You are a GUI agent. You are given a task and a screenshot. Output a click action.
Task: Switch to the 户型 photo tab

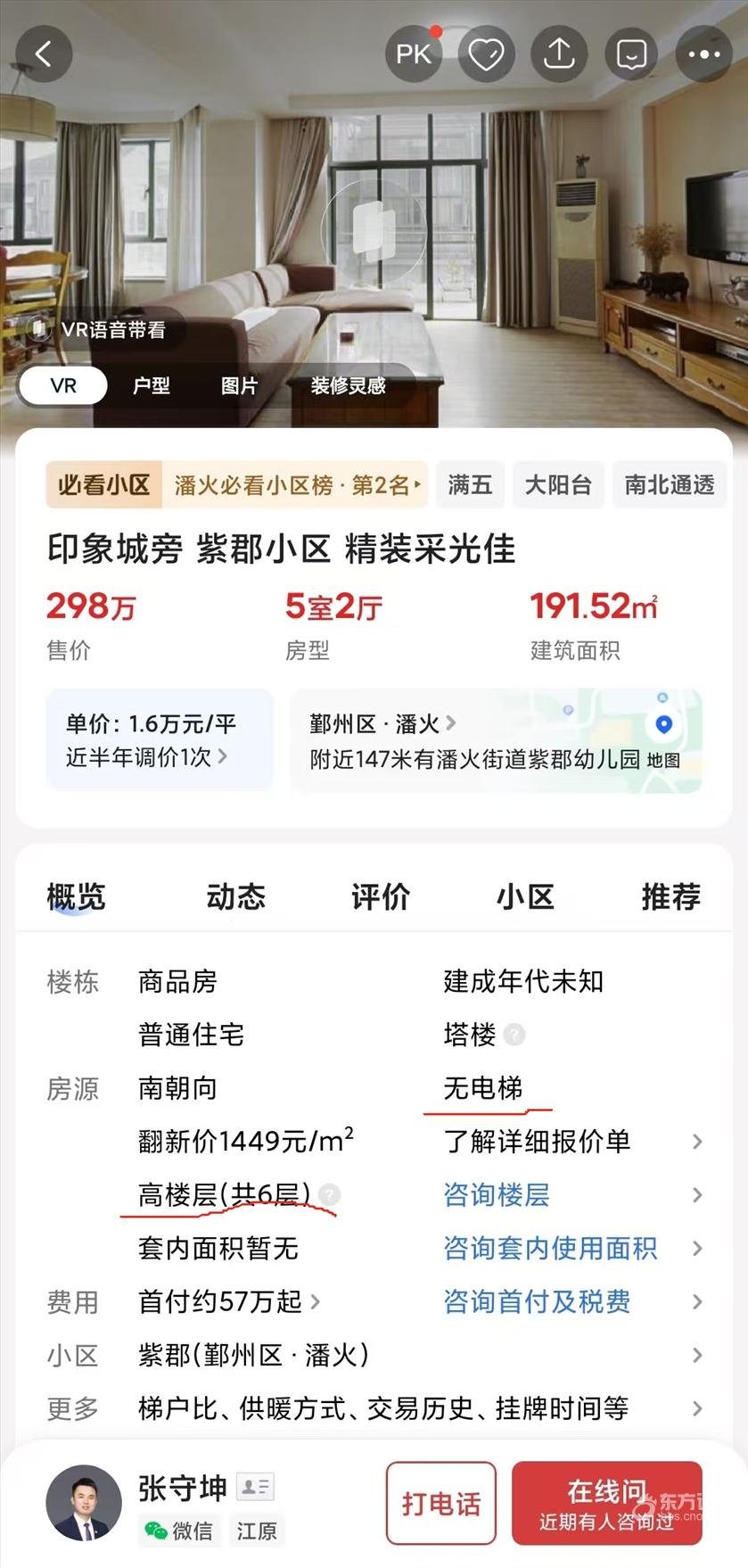[151, 386]
